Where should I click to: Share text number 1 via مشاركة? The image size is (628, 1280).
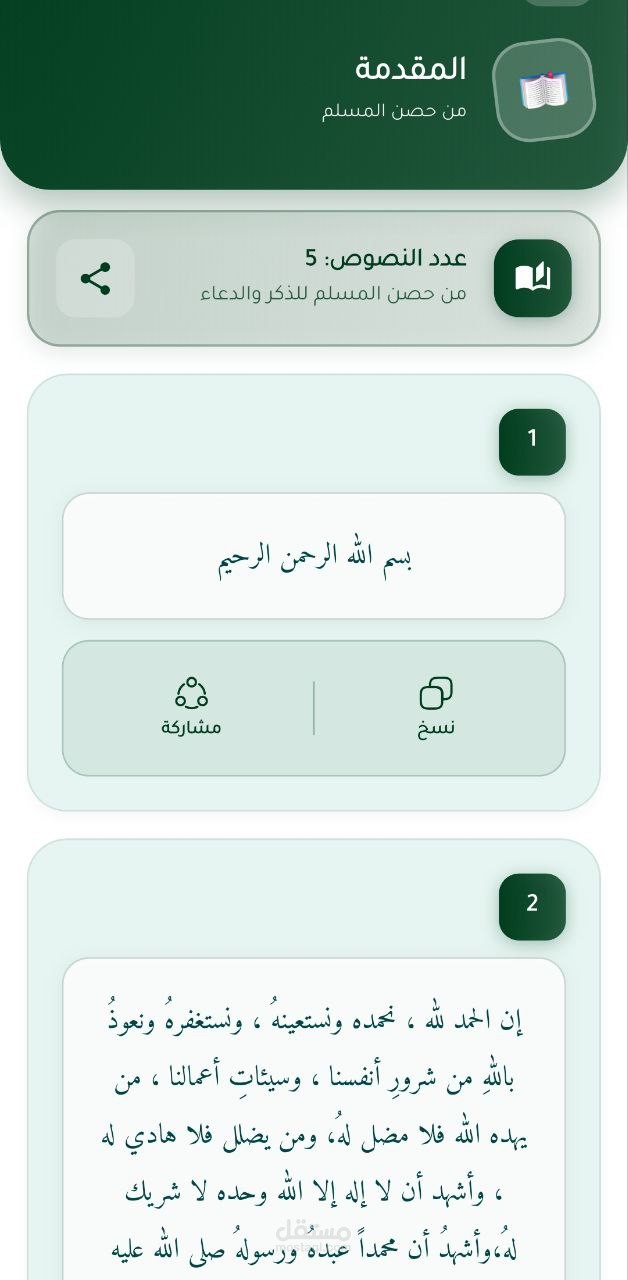(x=191, y=708)
